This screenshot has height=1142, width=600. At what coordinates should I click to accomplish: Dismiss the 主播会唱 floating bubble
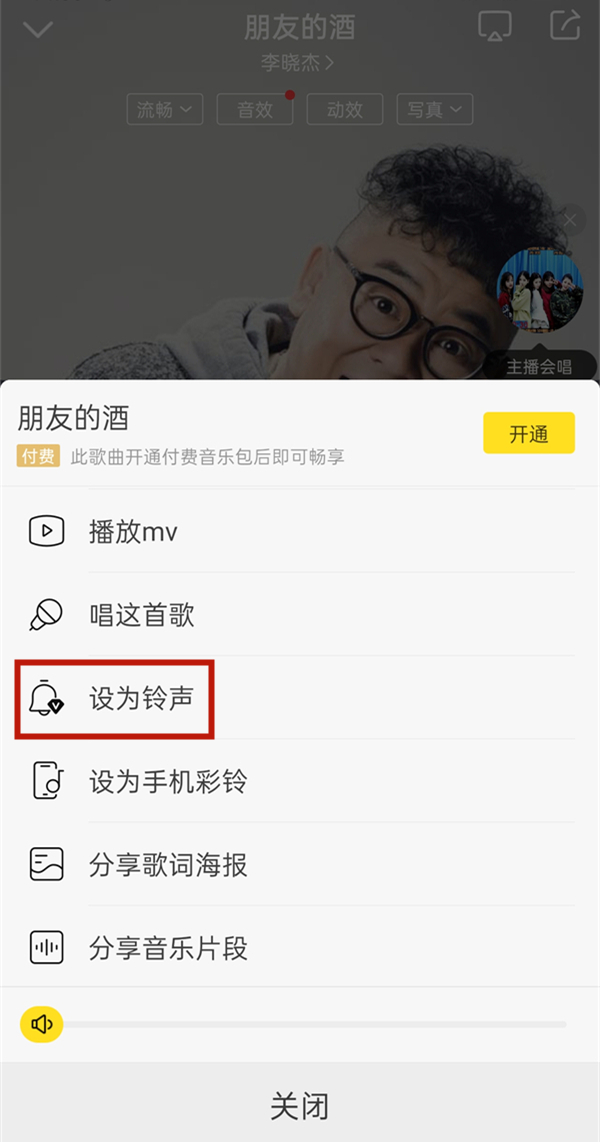569,220
